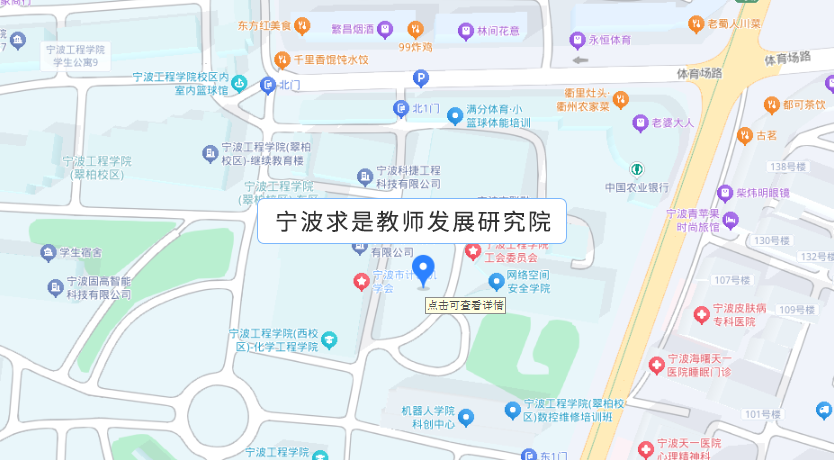The height and width of the screenshot is (460, 834).
Task: Open details via 点击可查看详情 tooltip
Action: [x=465, y=305]
